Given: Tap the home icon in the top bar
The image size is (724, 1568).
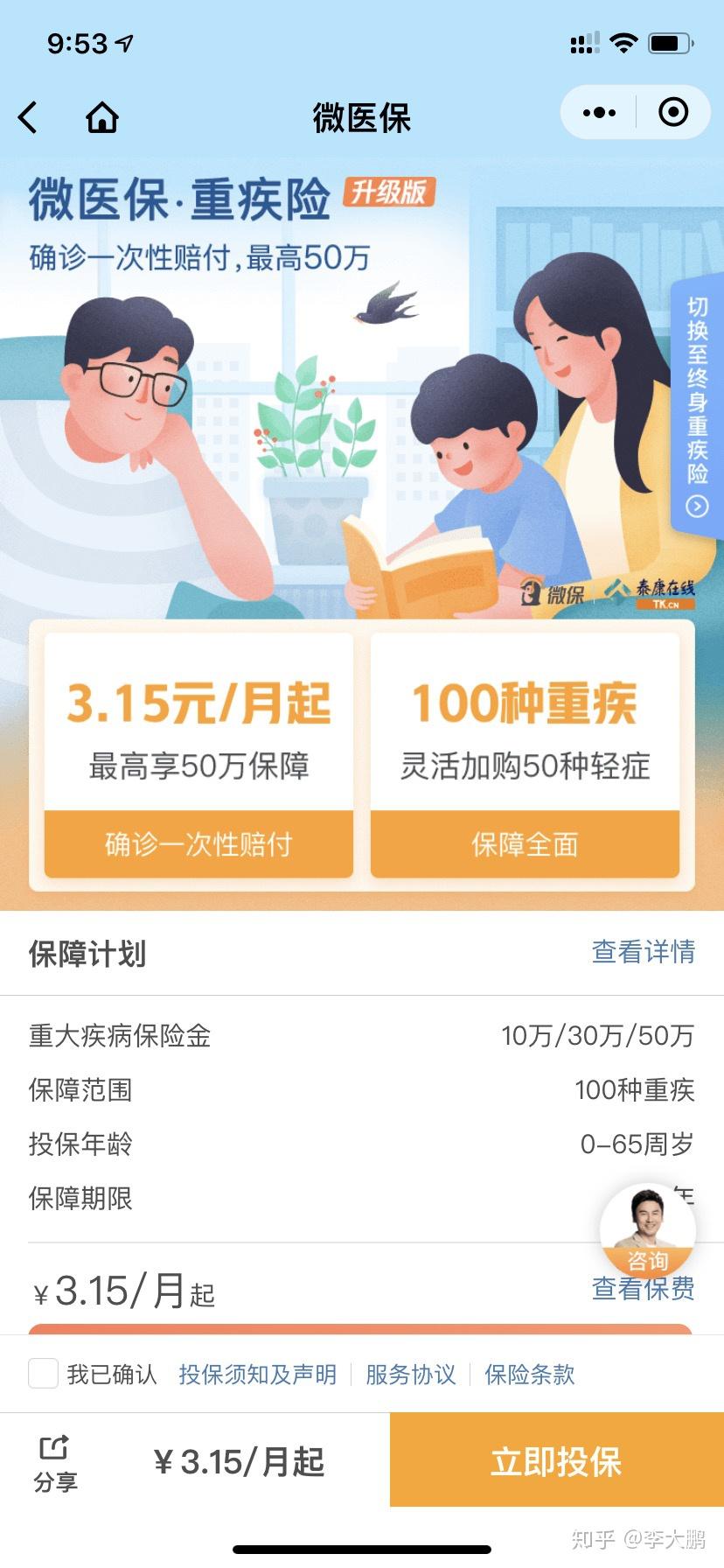Looking at the screenshot, I should click(x=101, y=116).
